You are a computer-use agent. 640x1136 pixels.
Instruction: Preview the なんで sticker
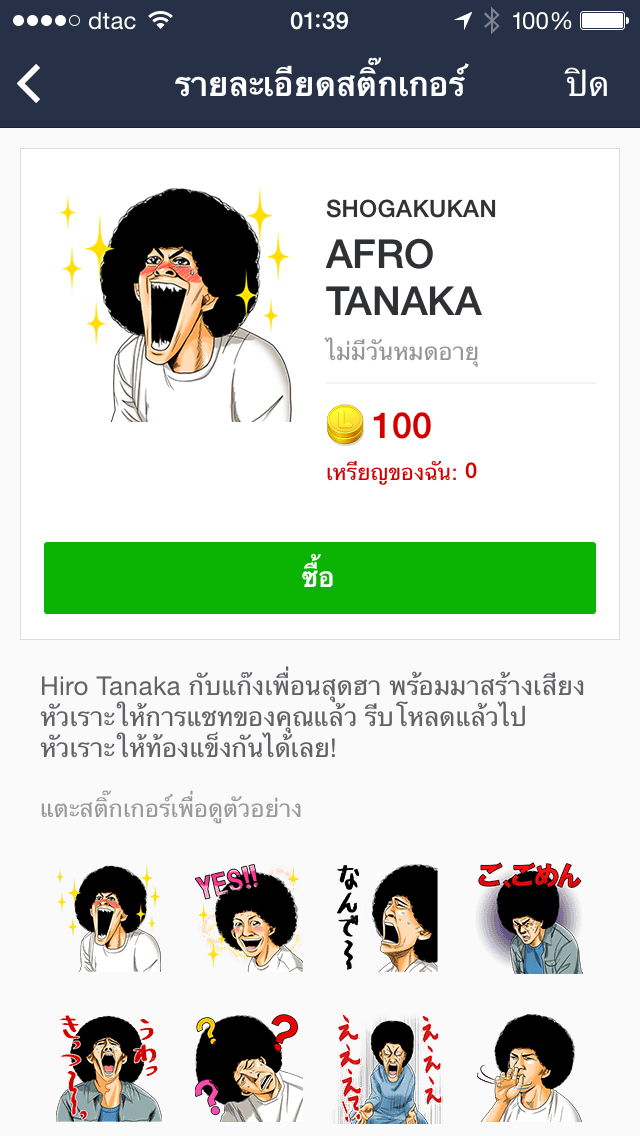[387, 918]
